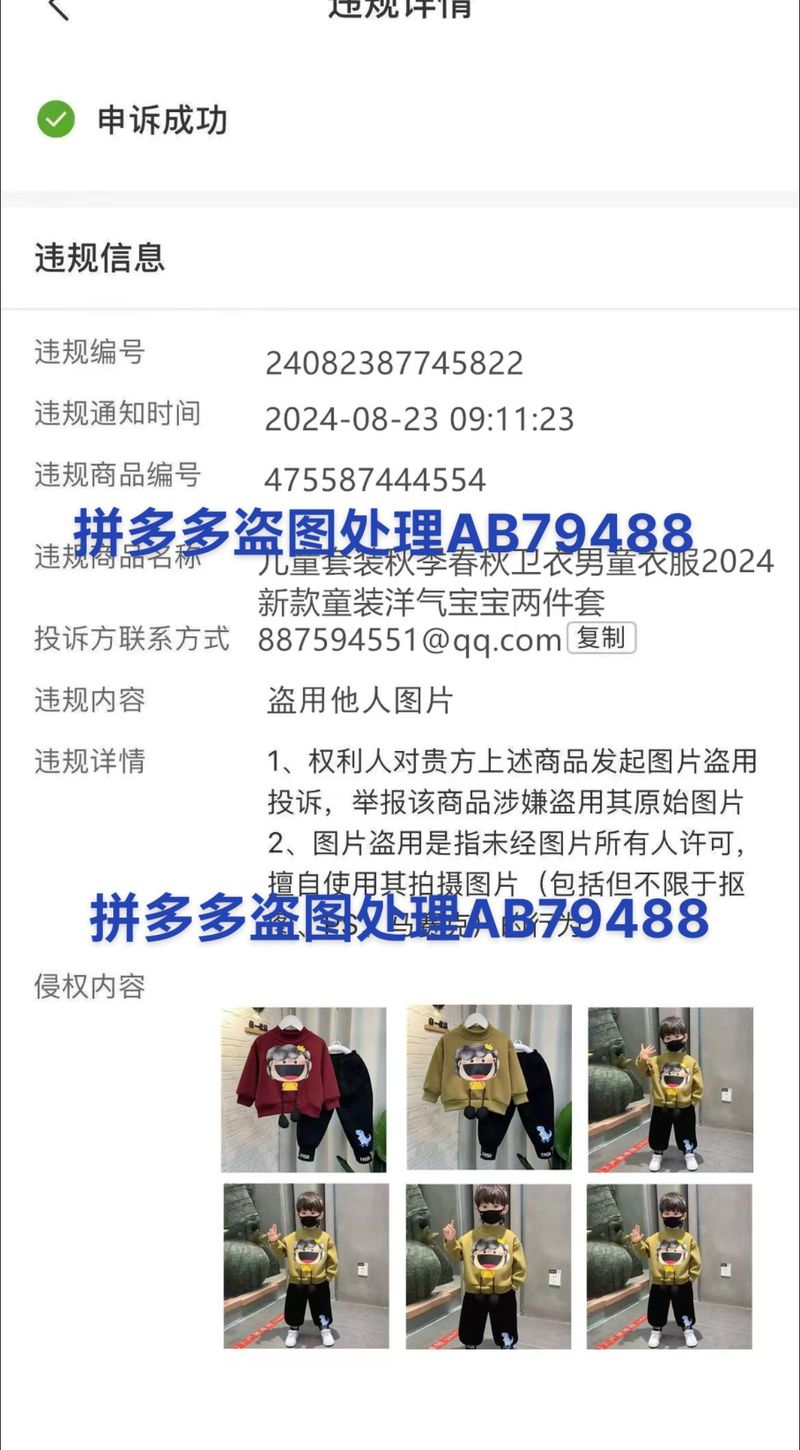
Task: Open the olive sweatshirt flat-lay image
Action: (x=489, y=1088)
